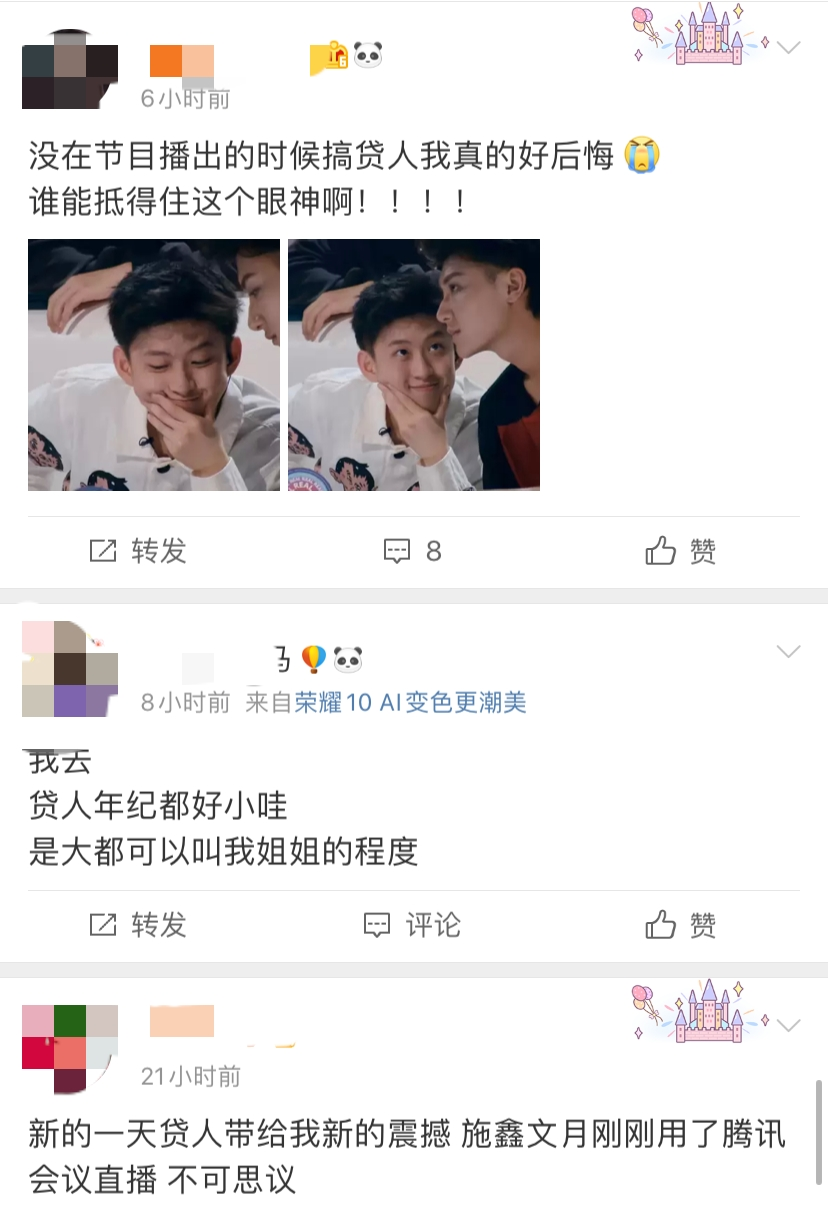Viewport: 828px width, 1219px height.
Task: Expand second post's options chevron
Action: [x=787, y=650]
